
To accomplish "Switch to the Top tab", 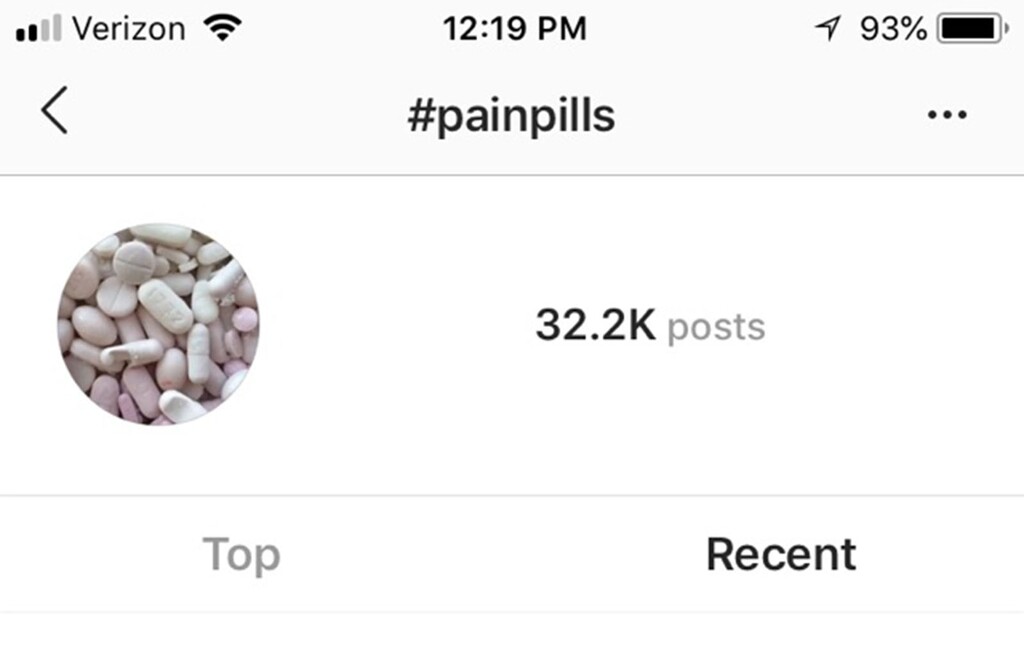I will [x=241, y=554].
